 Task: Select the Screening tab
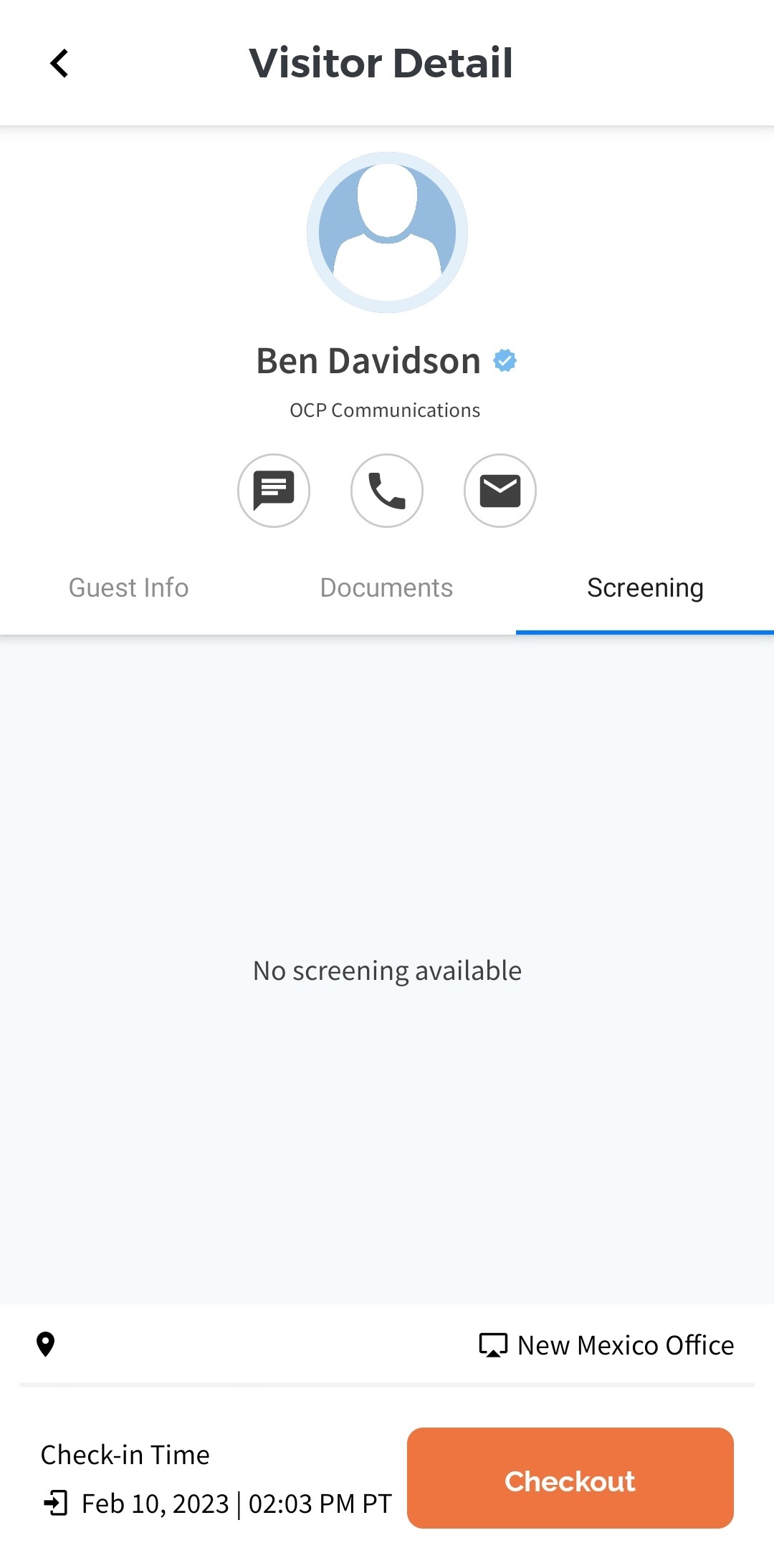point(645,588)
